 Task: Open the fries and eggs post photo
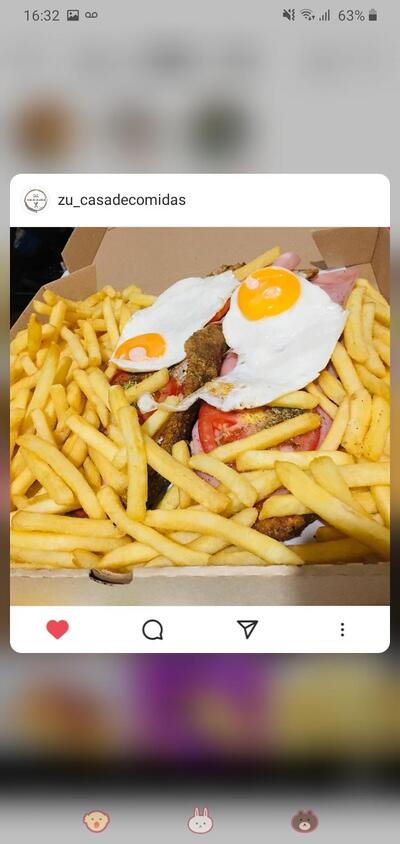point(200,416)
